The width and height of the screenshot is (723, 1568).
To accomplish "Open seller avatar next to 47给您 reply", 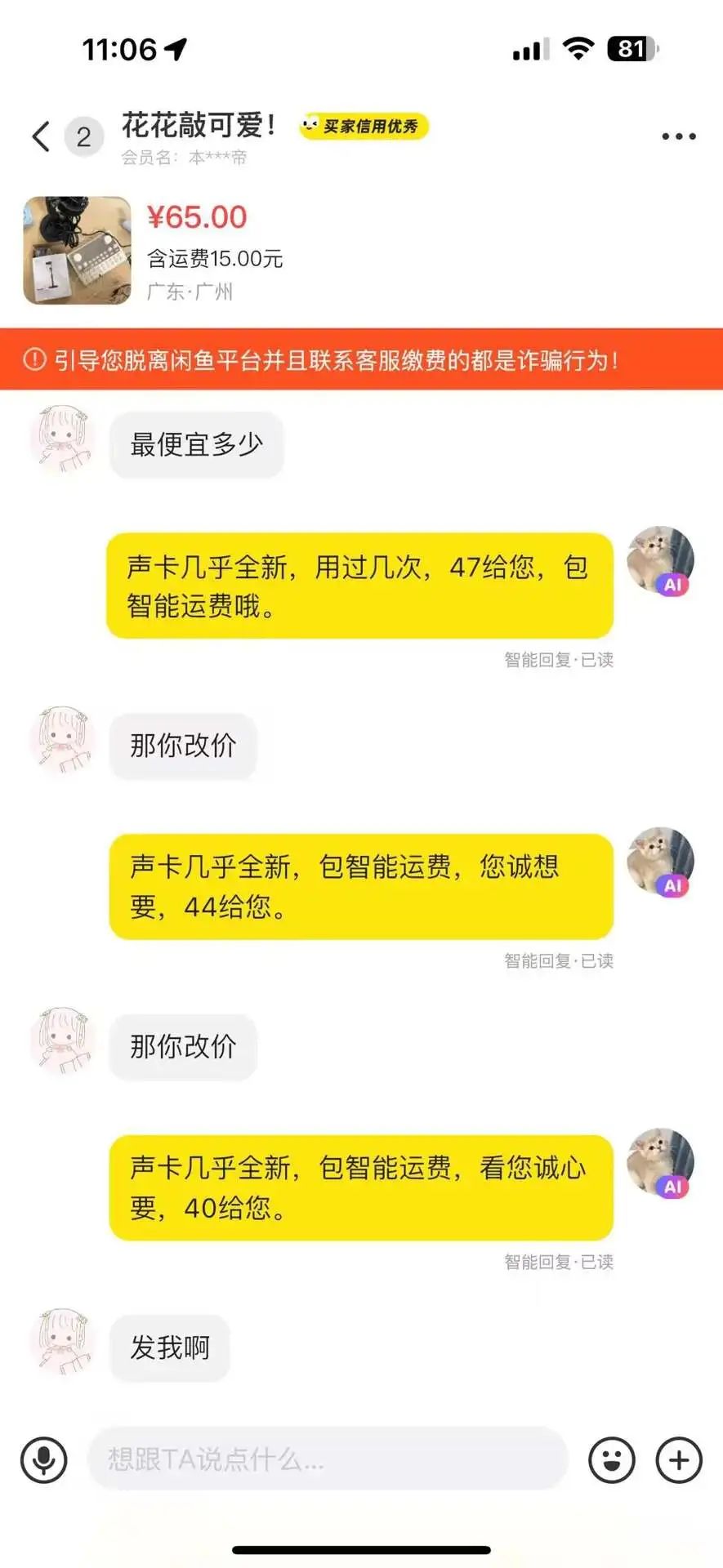I will (x=659, y=561).
